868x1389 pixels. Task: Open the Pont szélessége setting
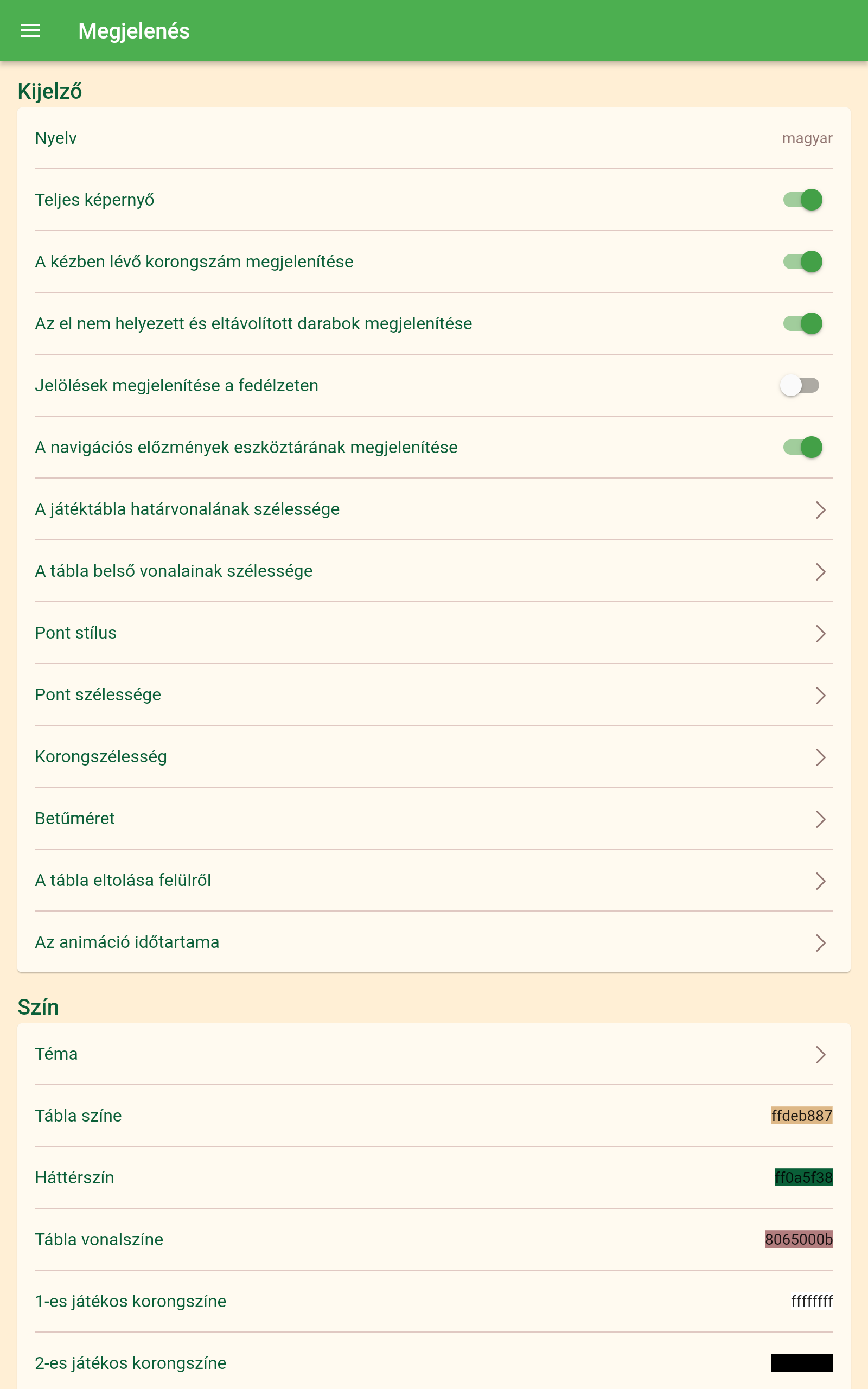point(434,695)
